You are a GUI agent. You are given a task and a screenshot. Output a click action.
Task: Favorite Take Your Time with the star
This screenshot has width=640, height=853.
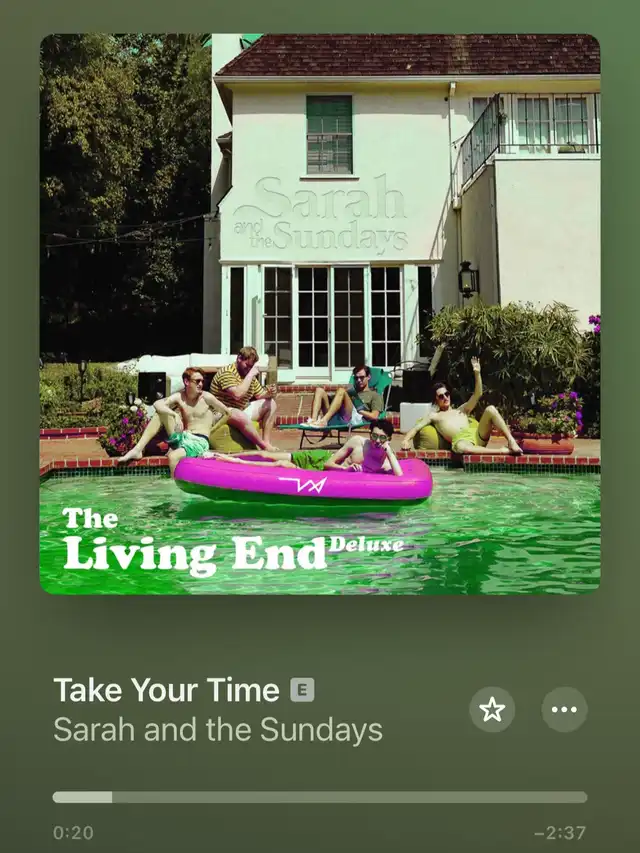(x=492, y=709)
